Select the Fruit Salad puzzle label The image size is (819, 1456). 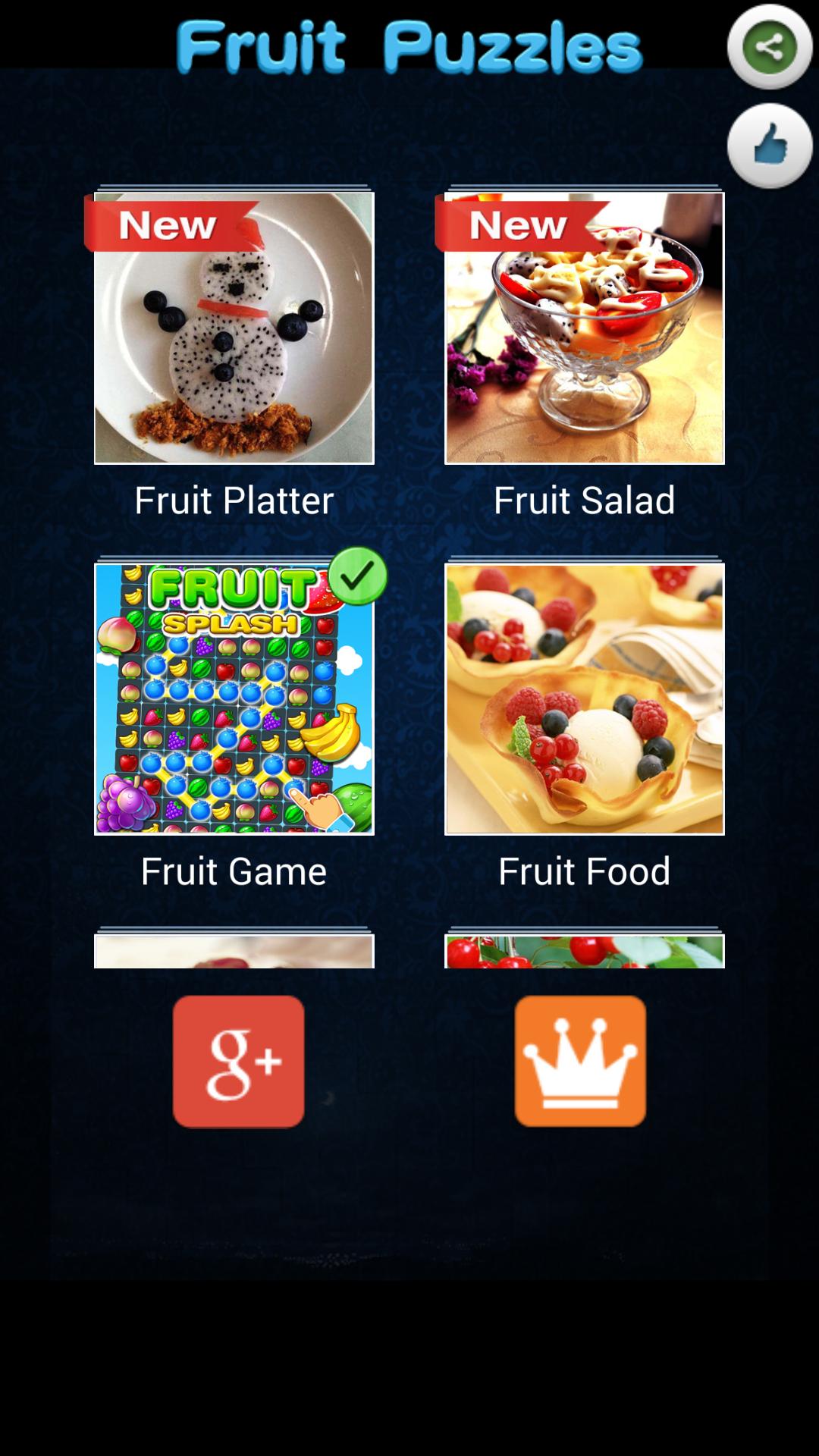(584, 500)
